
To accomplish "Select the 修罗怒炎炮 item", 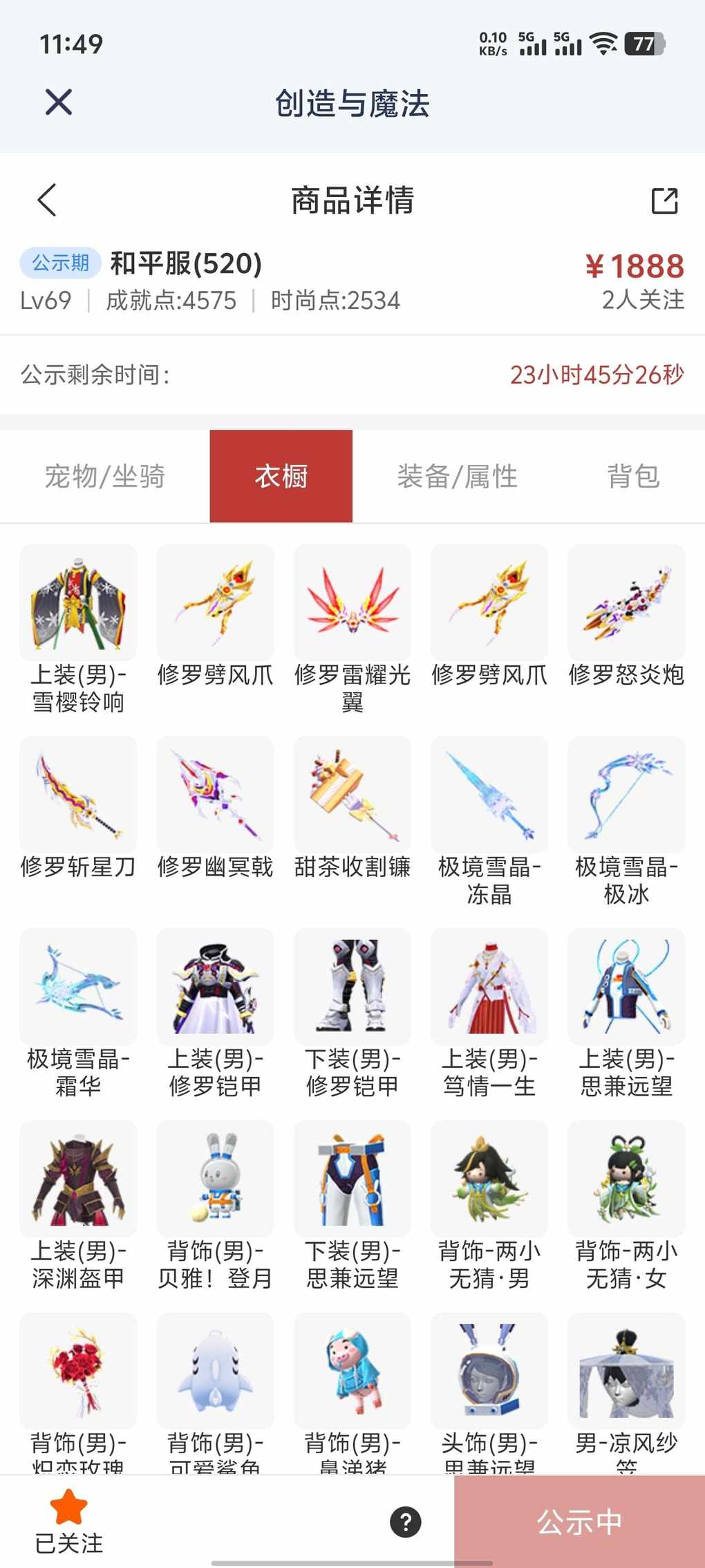I will [x=626, y=602].
